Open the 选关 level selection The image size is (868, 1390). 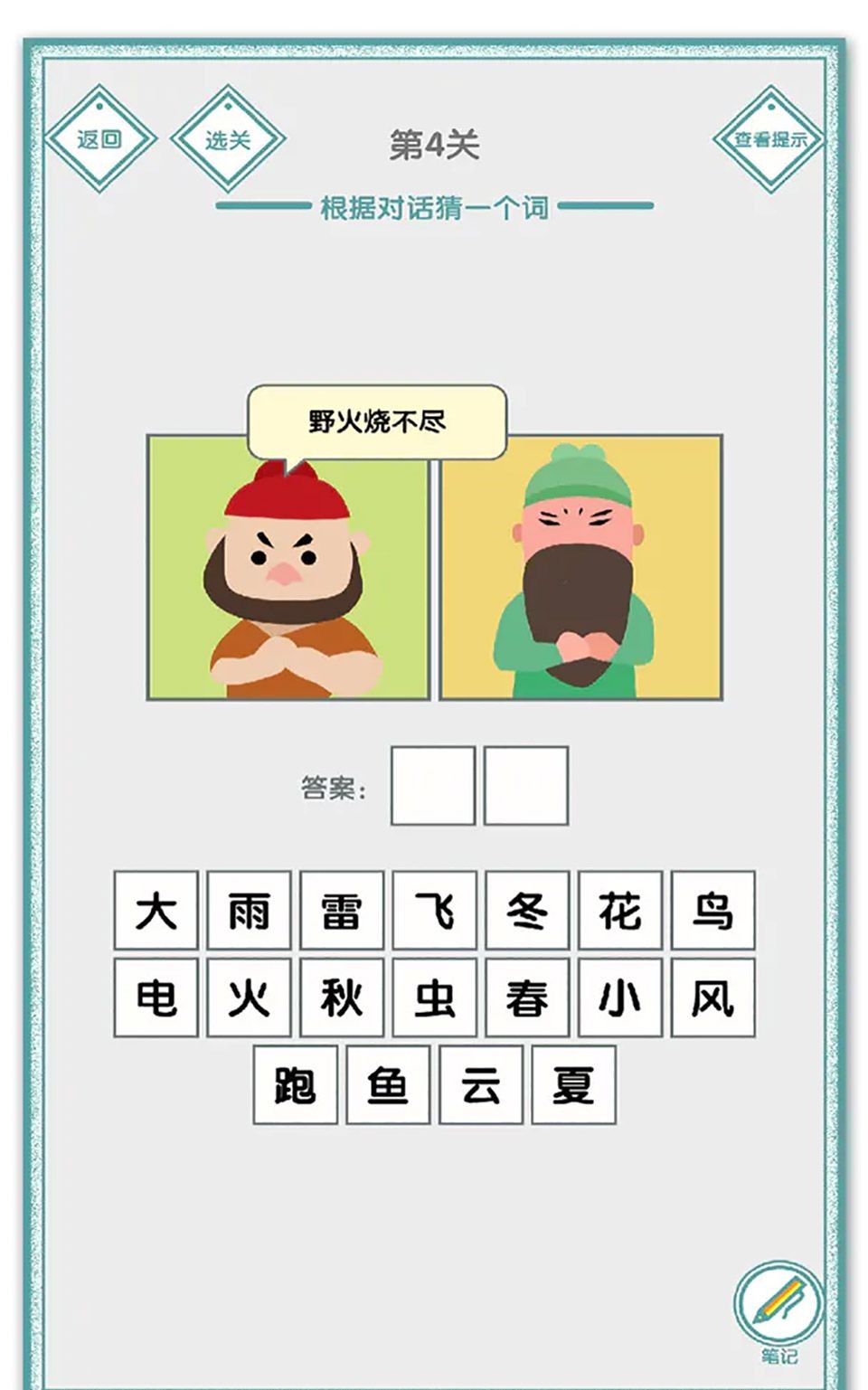[228, 139]
